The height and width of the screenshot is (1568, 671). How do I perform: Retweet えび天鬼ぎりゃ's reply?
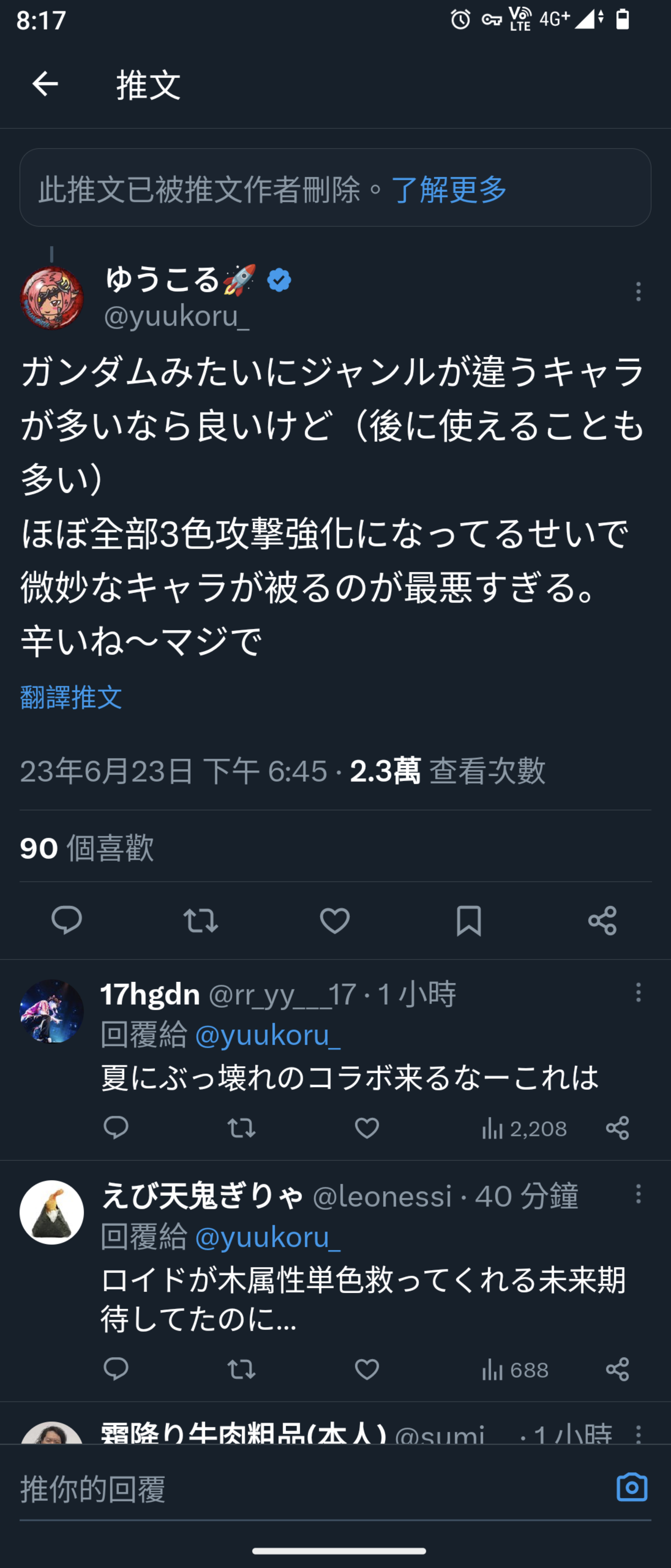pyautogui.click(x=242, y=1370)
